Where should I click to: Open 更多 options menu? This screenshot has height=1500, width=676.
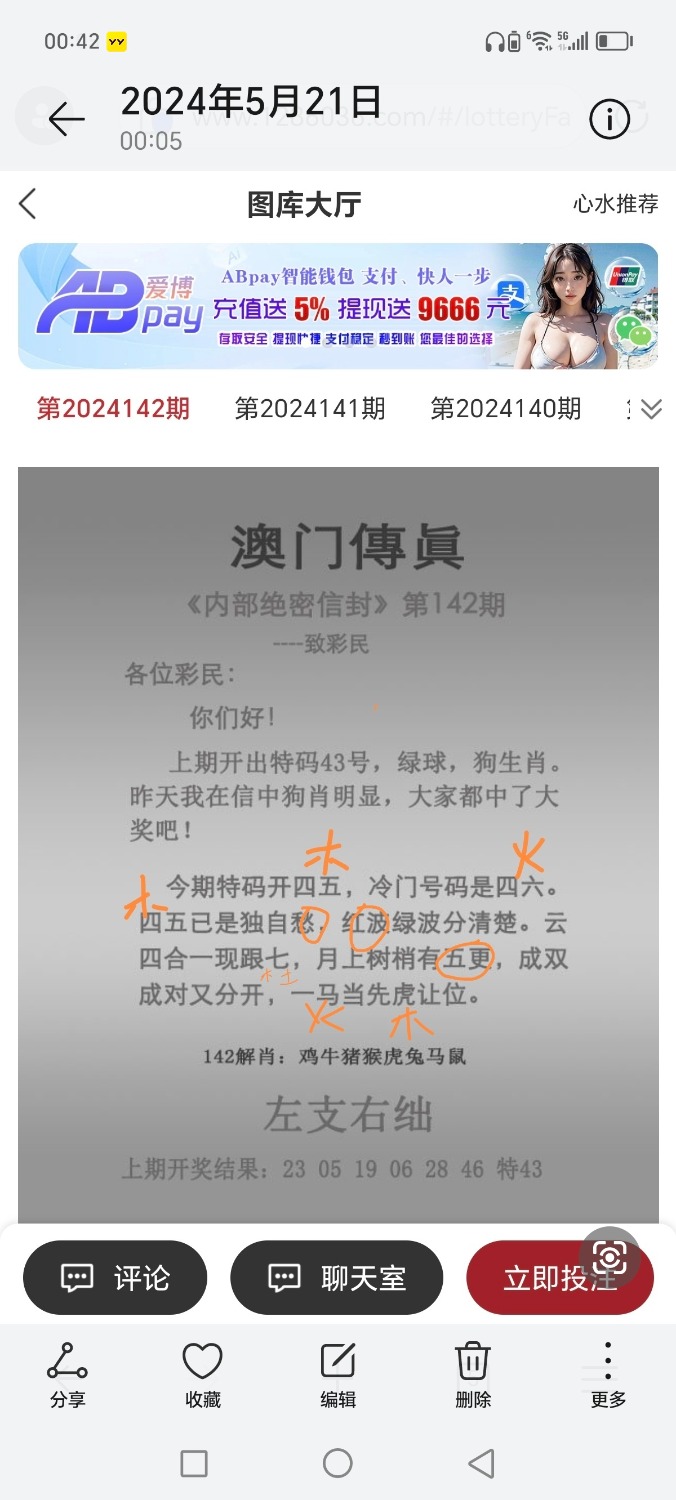click(x=608, y=1374)
